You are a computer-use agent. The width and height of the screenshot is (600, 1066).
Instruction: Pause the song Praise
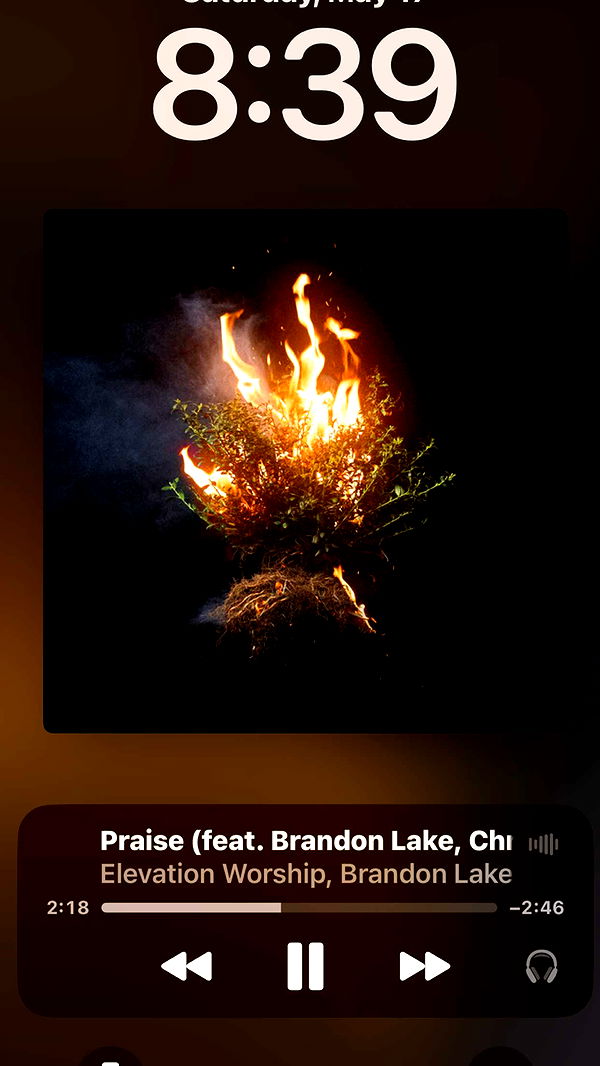tap(305, 966)
